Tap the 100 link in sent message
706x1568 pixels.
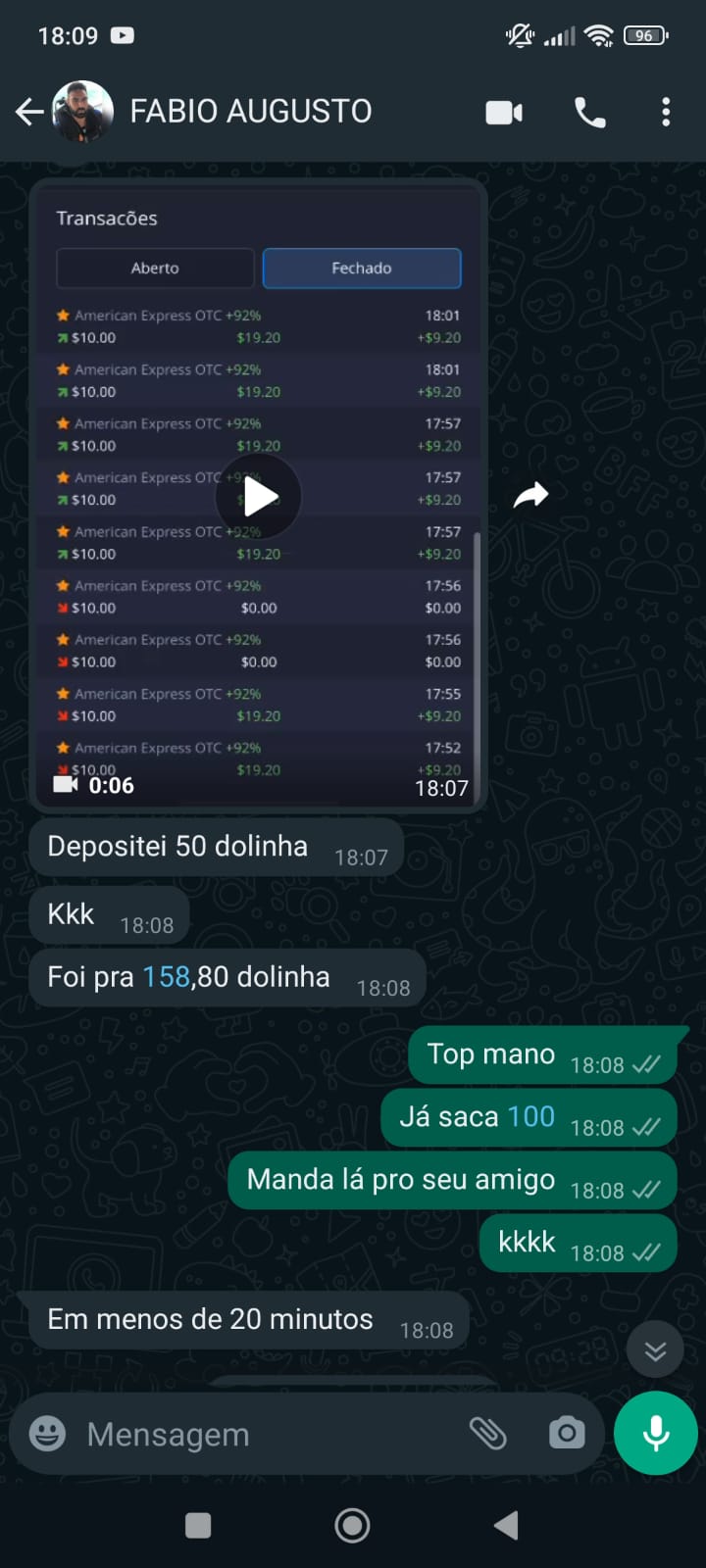pos(530,1116)
